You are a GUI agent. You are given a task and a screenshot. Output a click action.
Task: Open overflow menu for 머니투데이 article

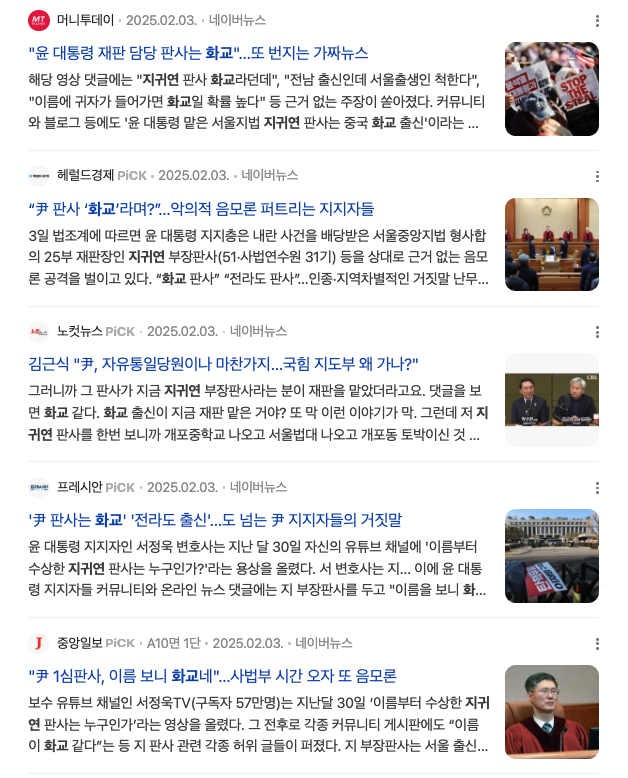(x=597, y=21)
